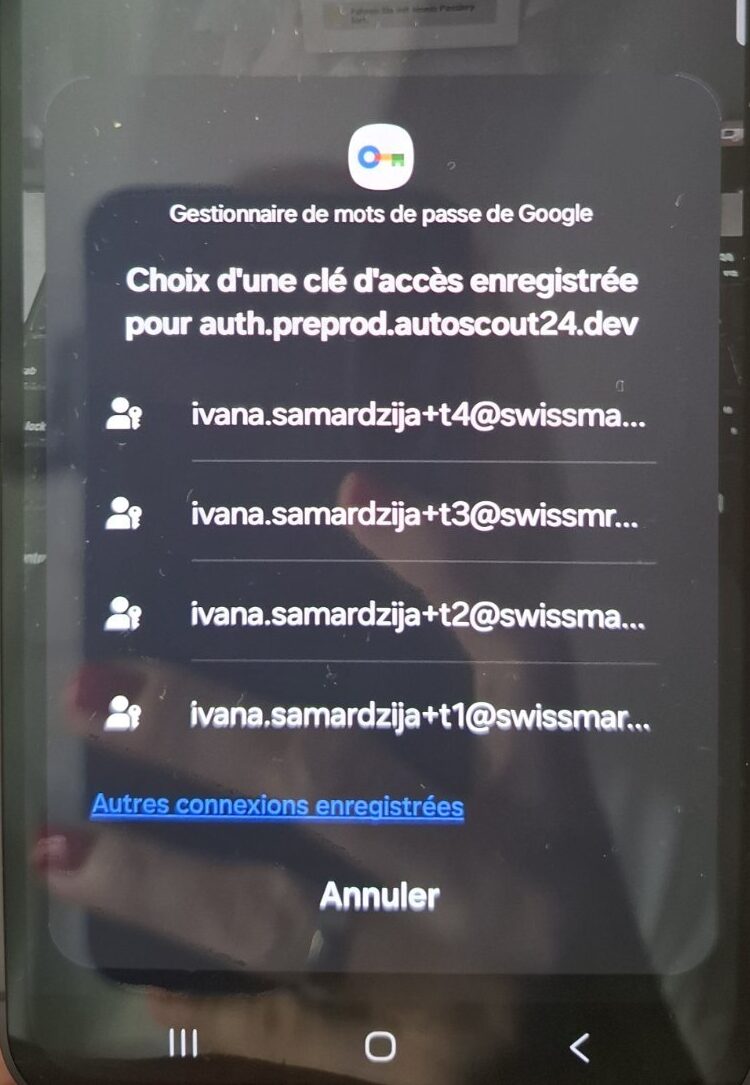The height and width of the screenshot is (1085, 750).
Task: Open Autres connexions enregistrées link
Action: pos(277,805)
